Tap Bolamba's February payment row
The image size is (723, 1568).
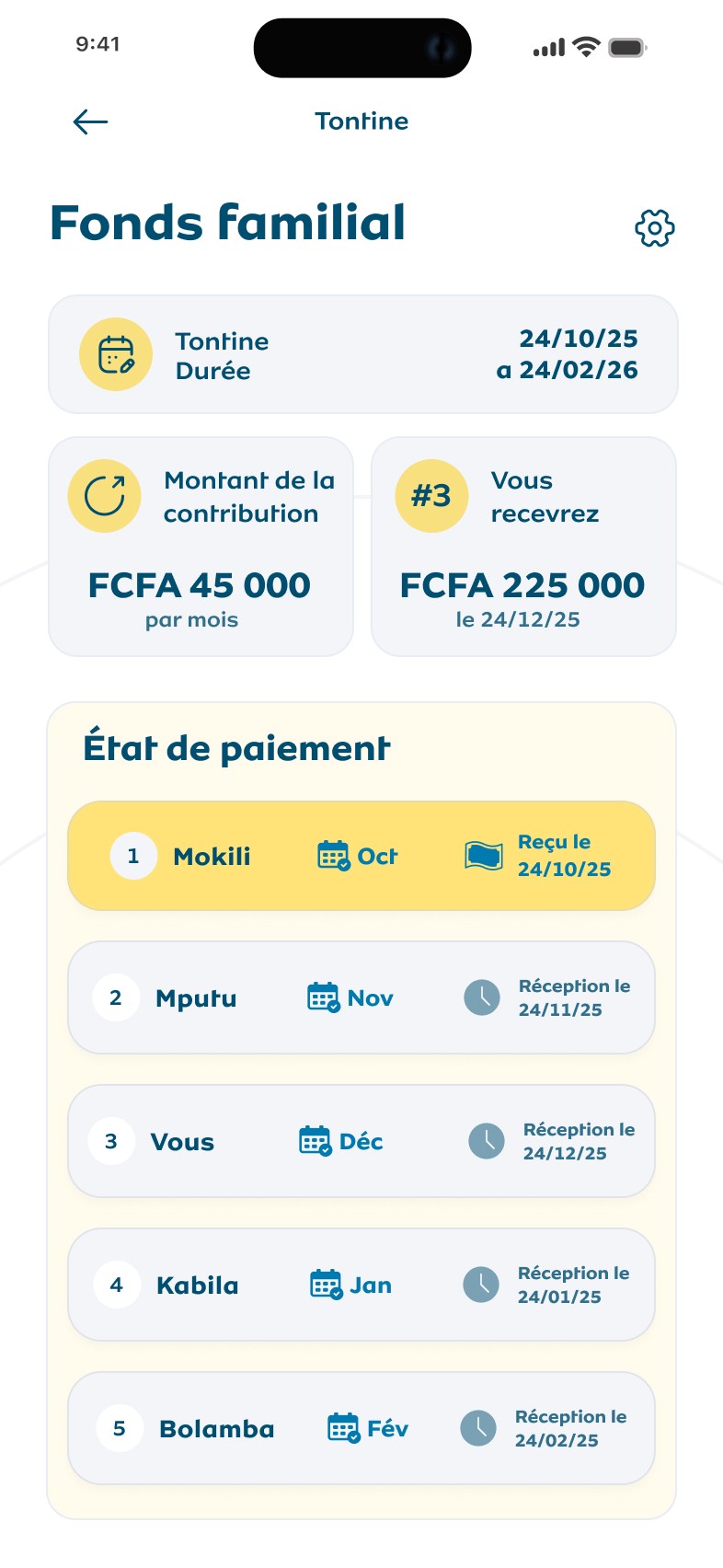[x=361, y=1428]
